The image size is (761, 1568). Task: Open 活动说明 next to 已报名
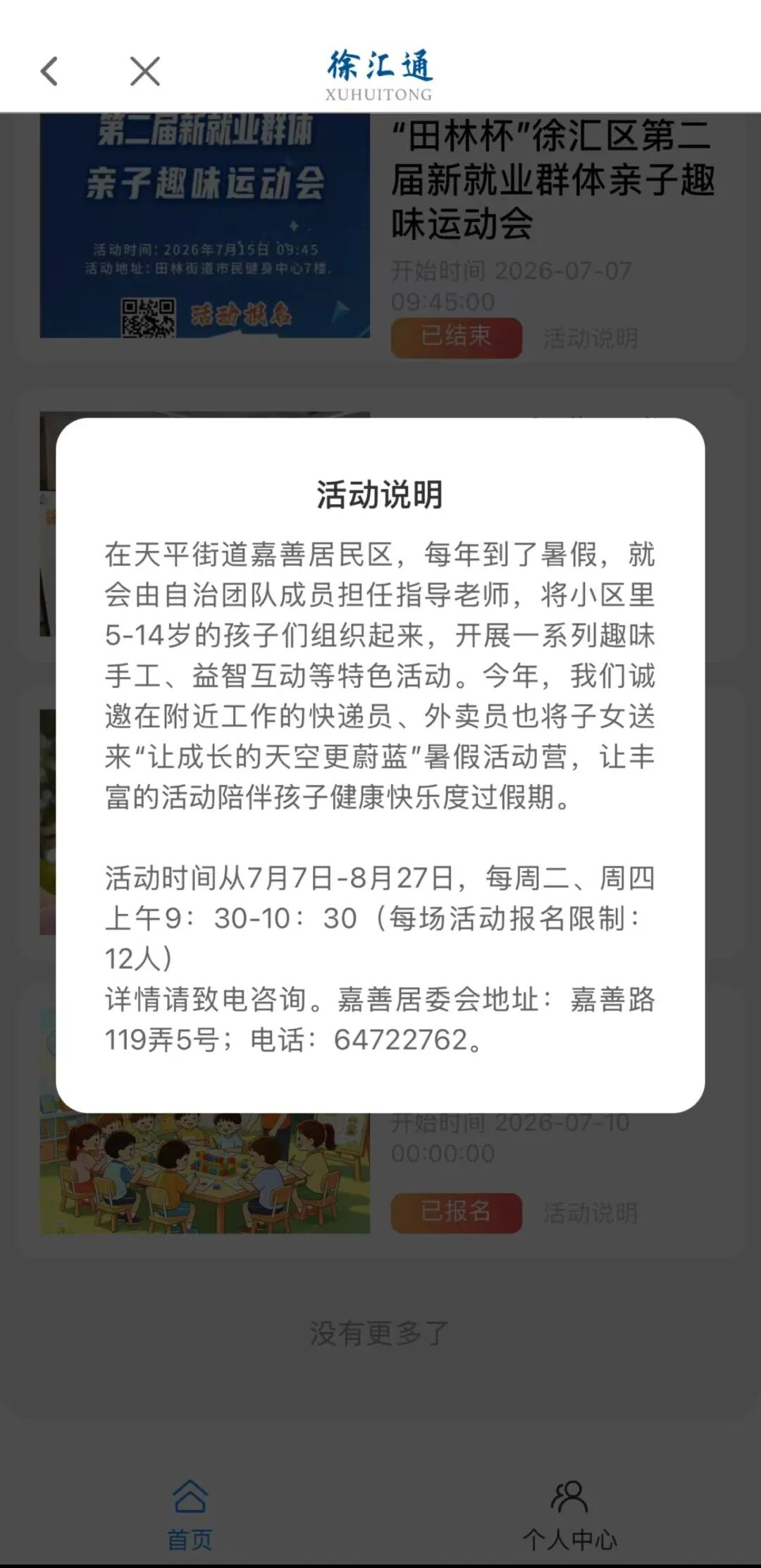pyautogui.click(x=590, y=1213)
